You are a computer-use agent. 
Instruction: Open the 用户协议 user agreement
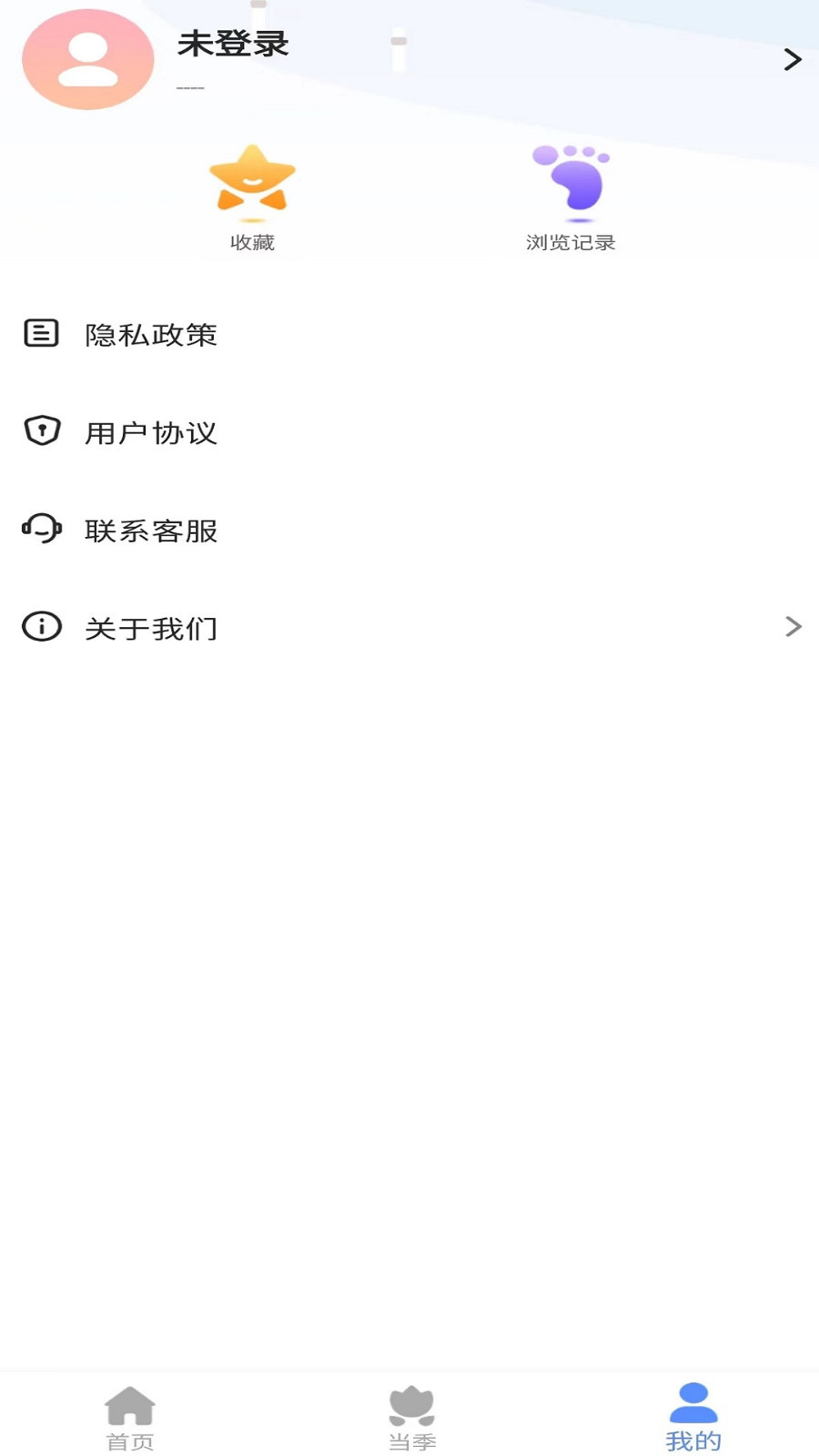click(151, 433)
